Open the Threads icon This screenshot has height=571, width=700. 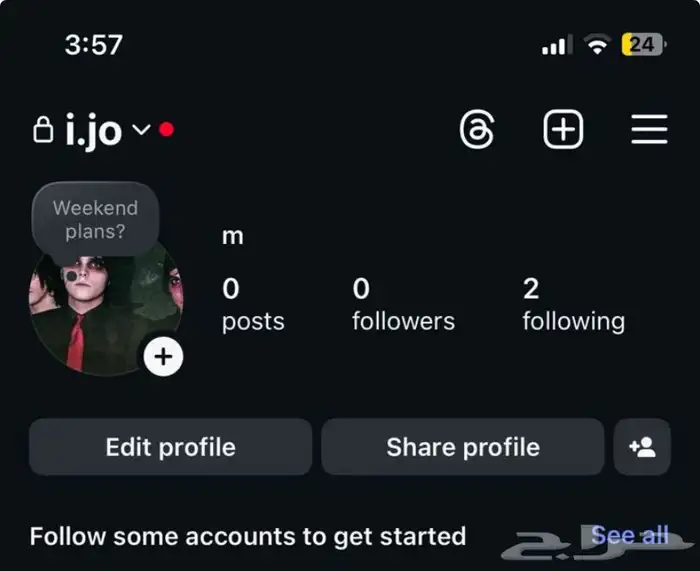(477, 130)
